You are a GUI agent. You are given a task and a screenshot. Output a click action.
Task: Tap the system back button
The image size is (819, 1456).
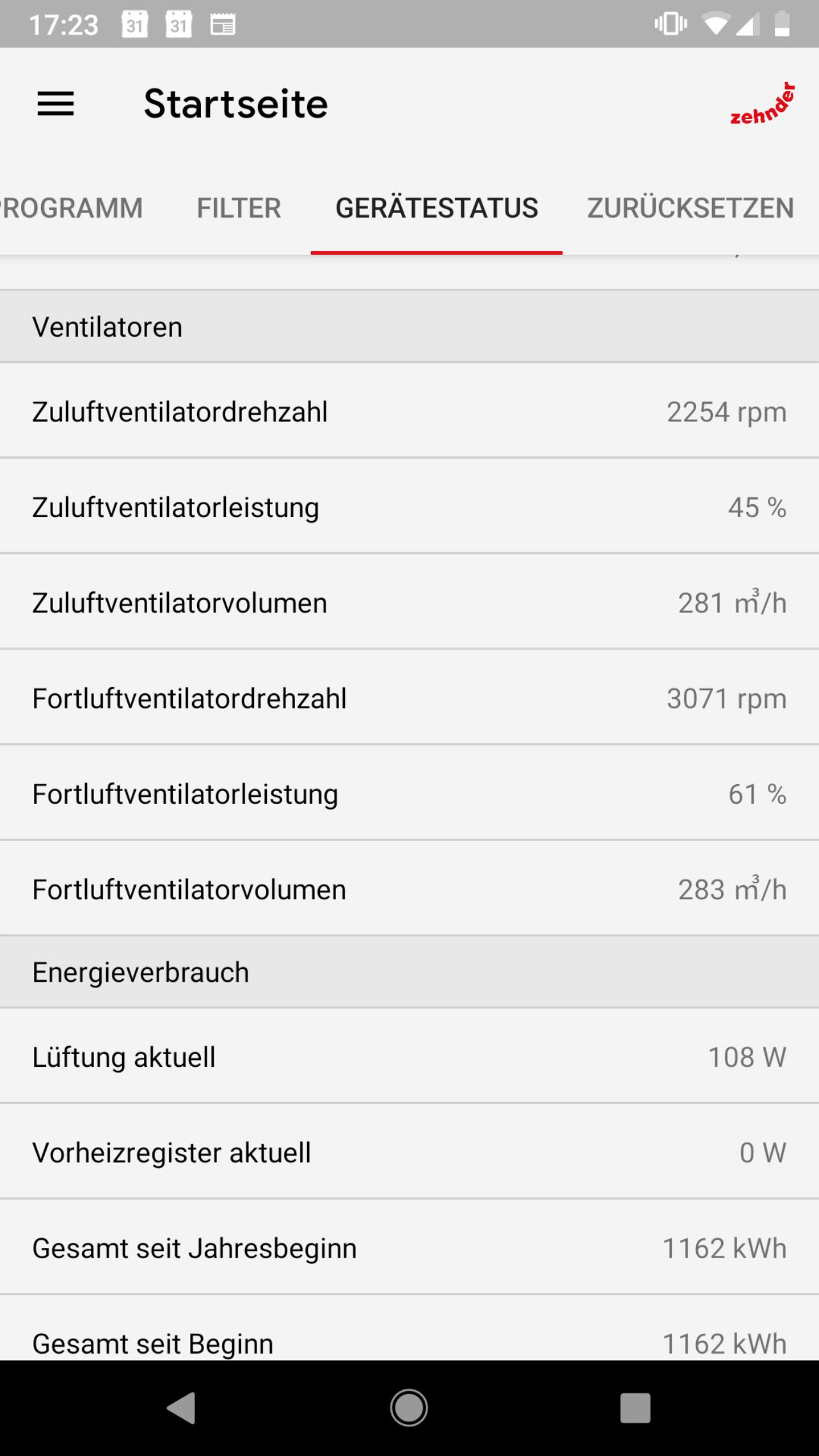pyautogui.click(x=181, y=1408)
